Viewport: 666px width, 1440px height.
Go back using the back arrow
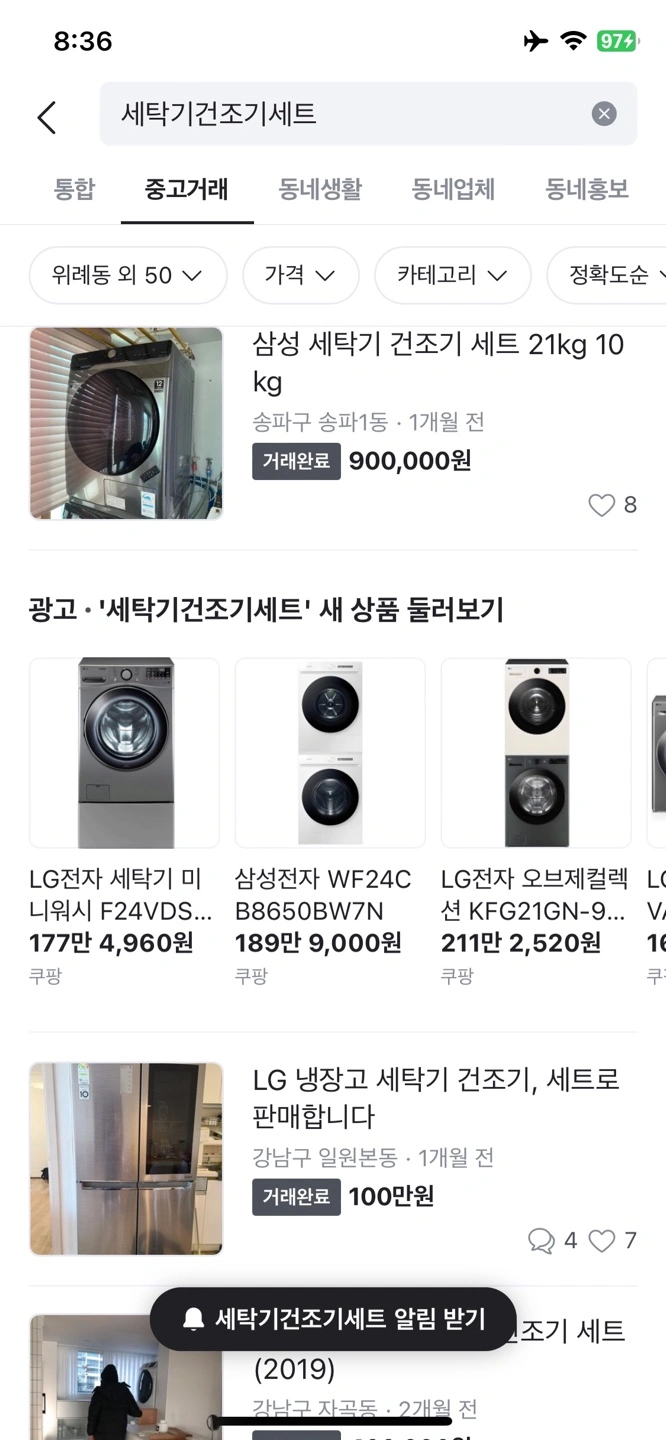(x=46, y=116)
